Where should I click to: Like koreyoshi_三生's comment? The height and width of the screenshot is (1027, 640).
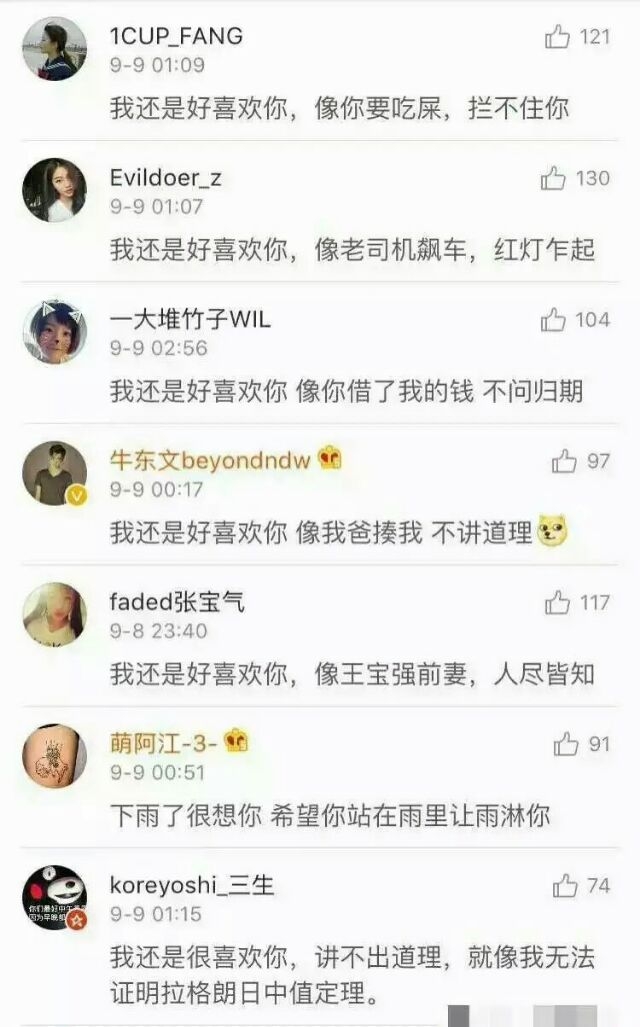(x=564, y=886)
